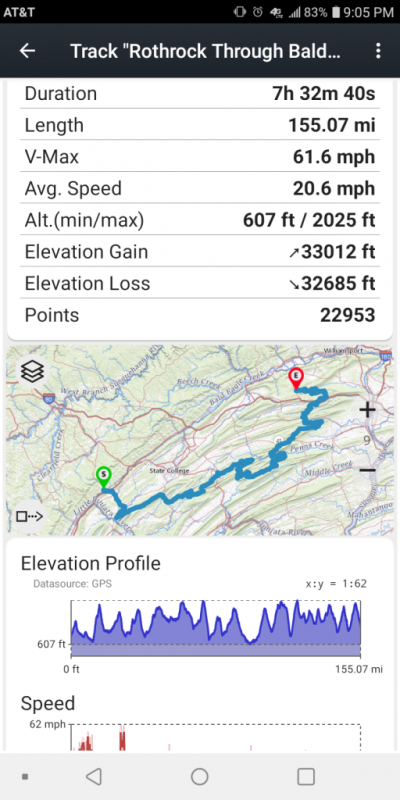Tap the fit-track-to-view arrow button
The width and height of the screenshot is (400, 800).
pos(29,516)
